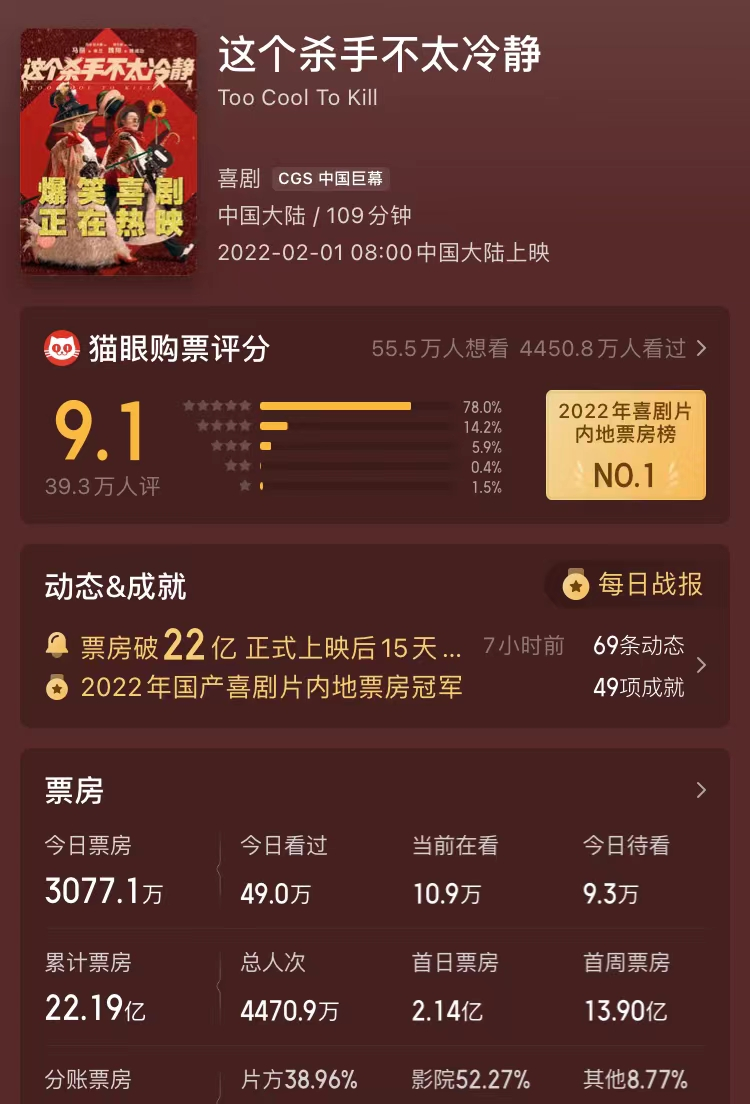Open the 每日战报 daily report

pos(632,584)
